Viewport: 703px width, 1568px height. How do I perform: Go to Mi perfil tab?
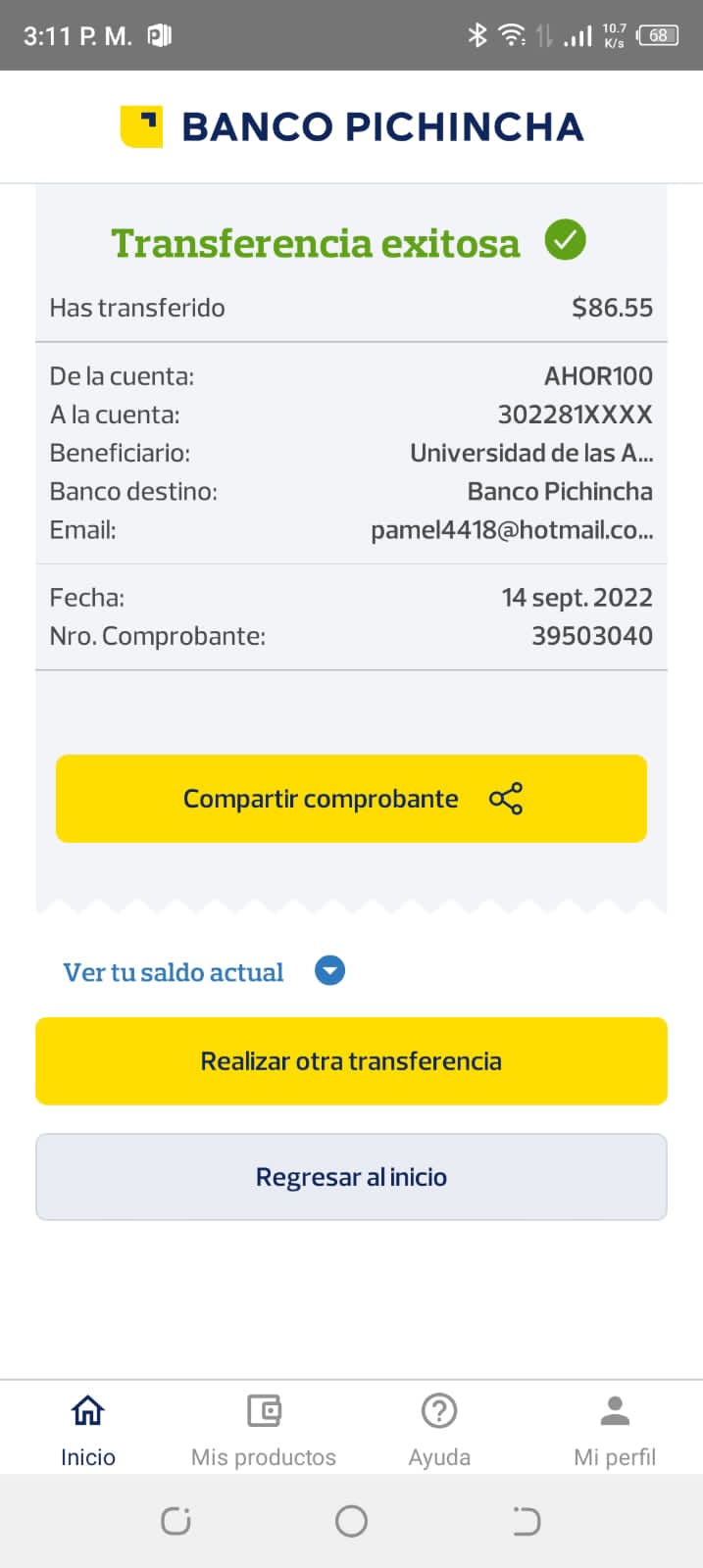pyautogui.click(x=615, y=1430)
